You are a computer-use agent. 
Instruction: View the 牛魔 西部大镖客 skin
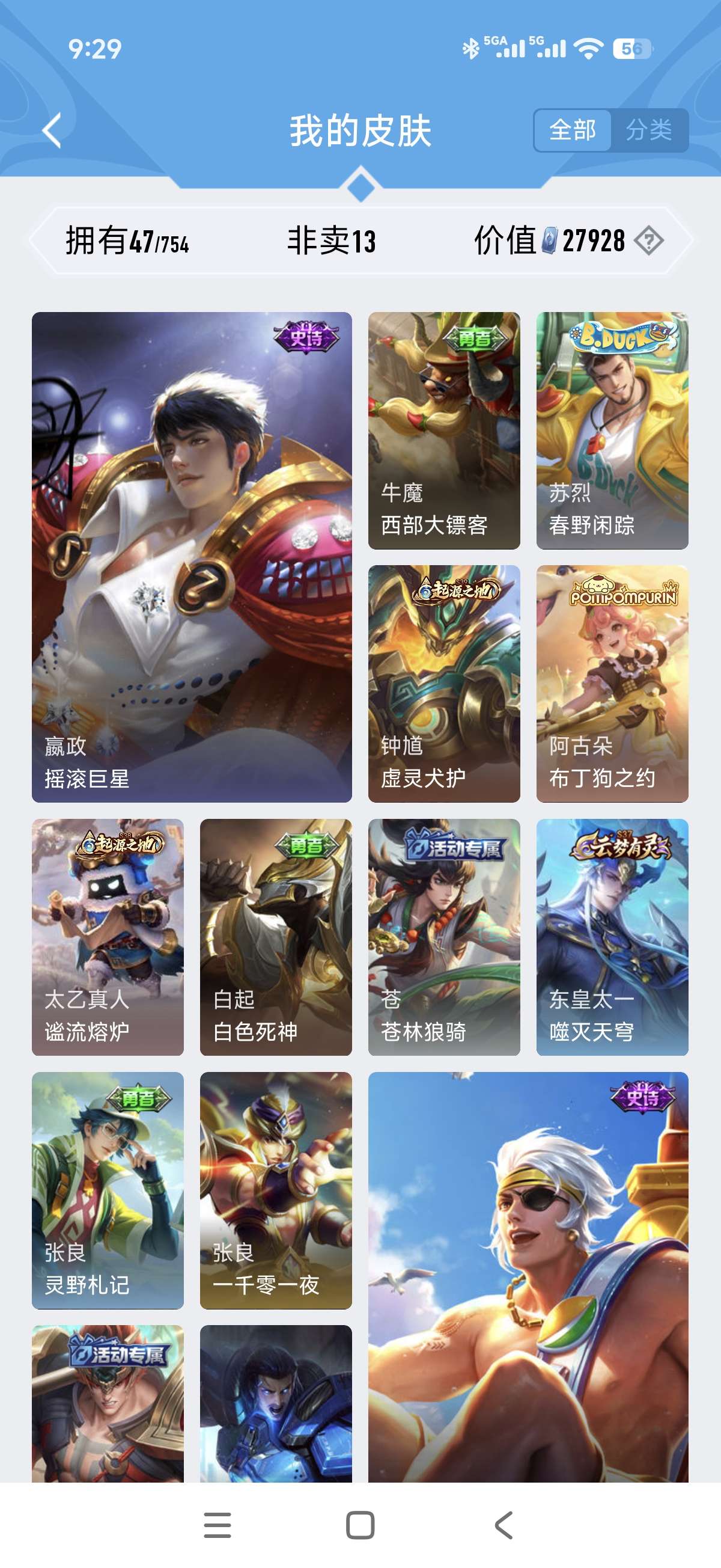click(x=443, y=430)
